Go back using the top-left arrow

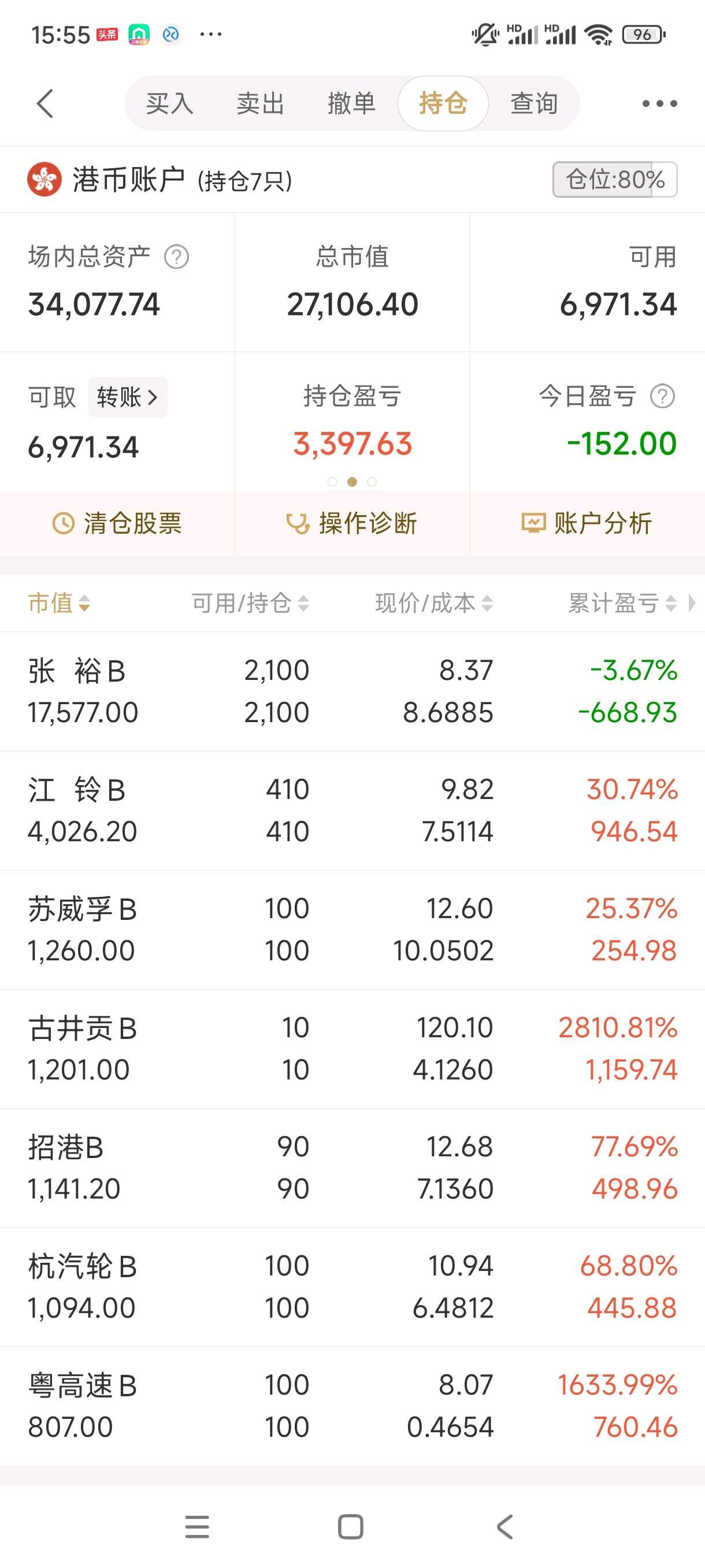click(x=46, y=103)
